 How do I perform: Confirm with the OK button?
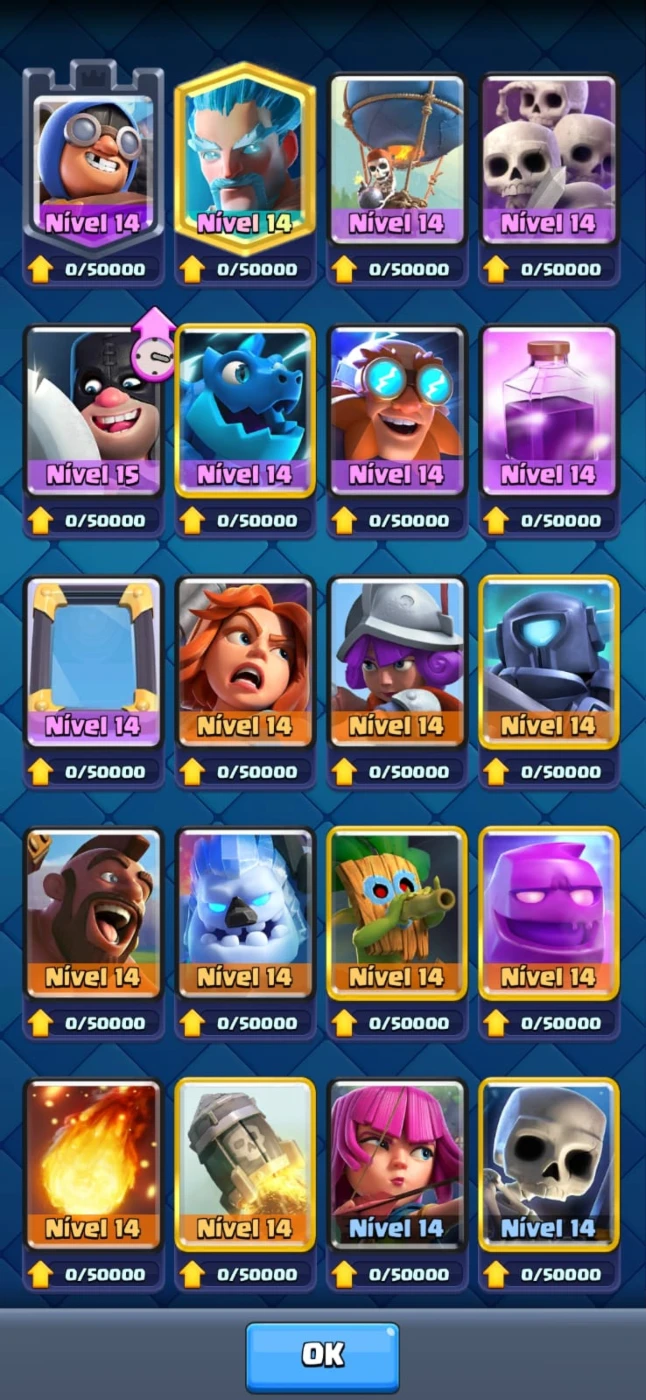coord(322,1356)
